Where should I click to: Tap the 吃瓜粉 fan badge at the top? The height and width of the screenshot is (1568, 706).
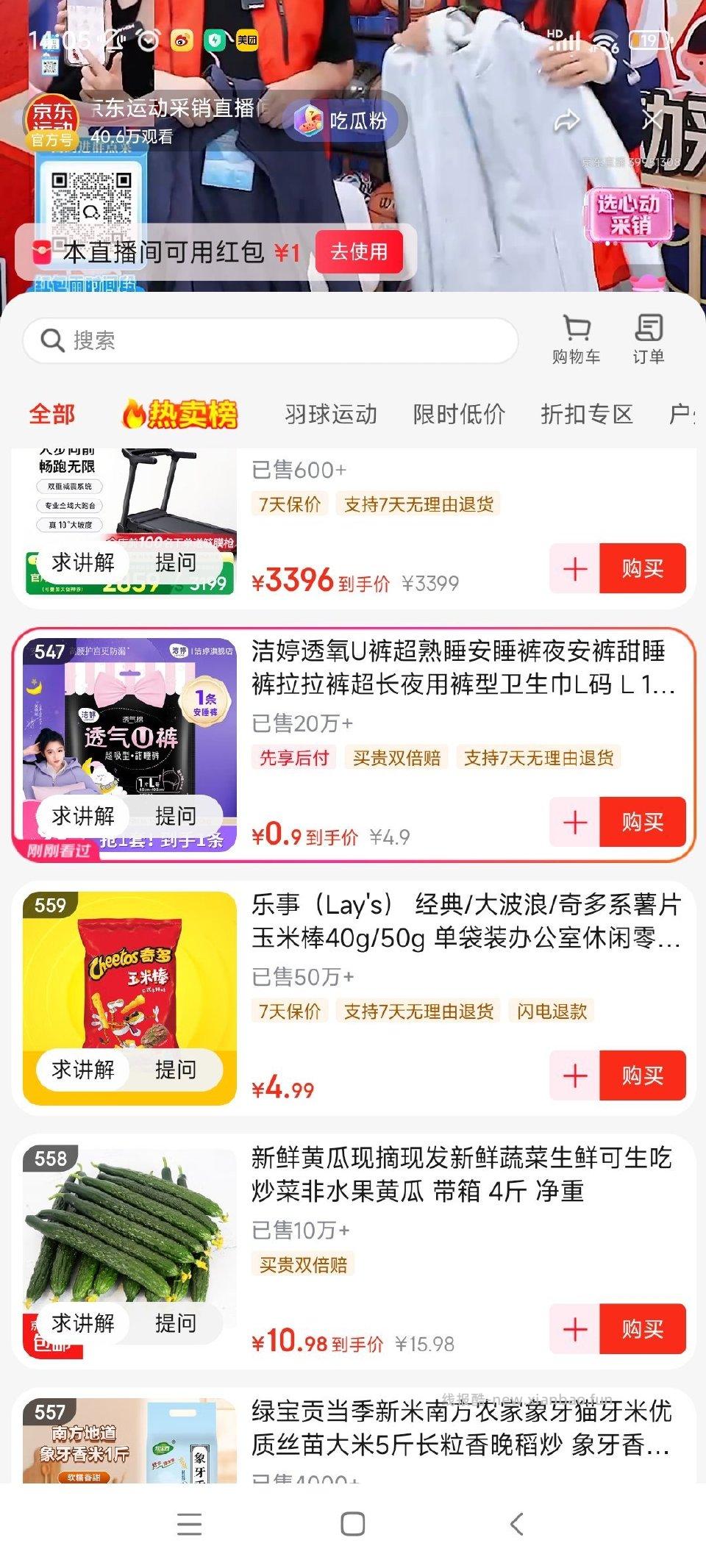(346, 120)
